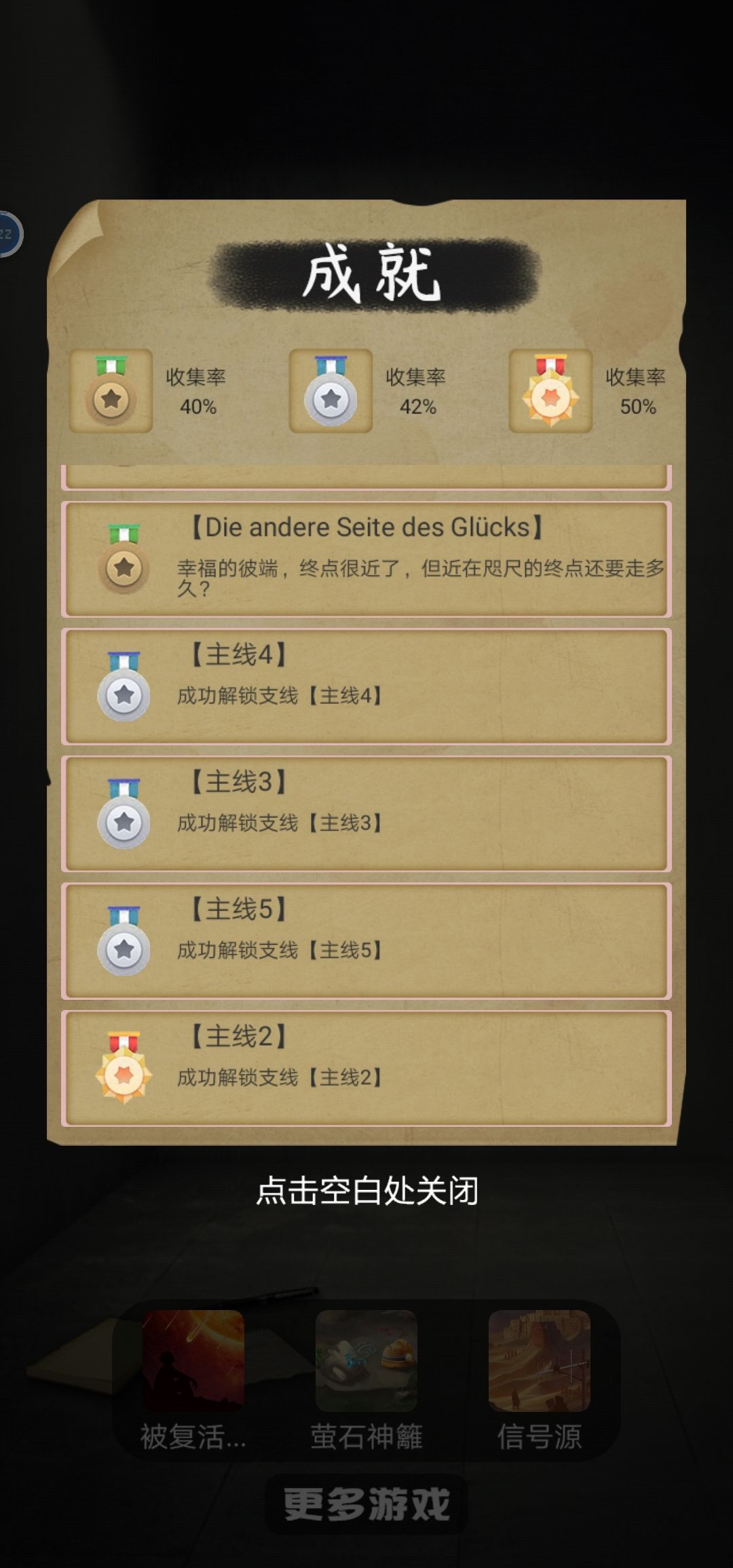Open the 【主线2】 achievement row
This screenshot has width=733, height=1568.
(366, 1068)
